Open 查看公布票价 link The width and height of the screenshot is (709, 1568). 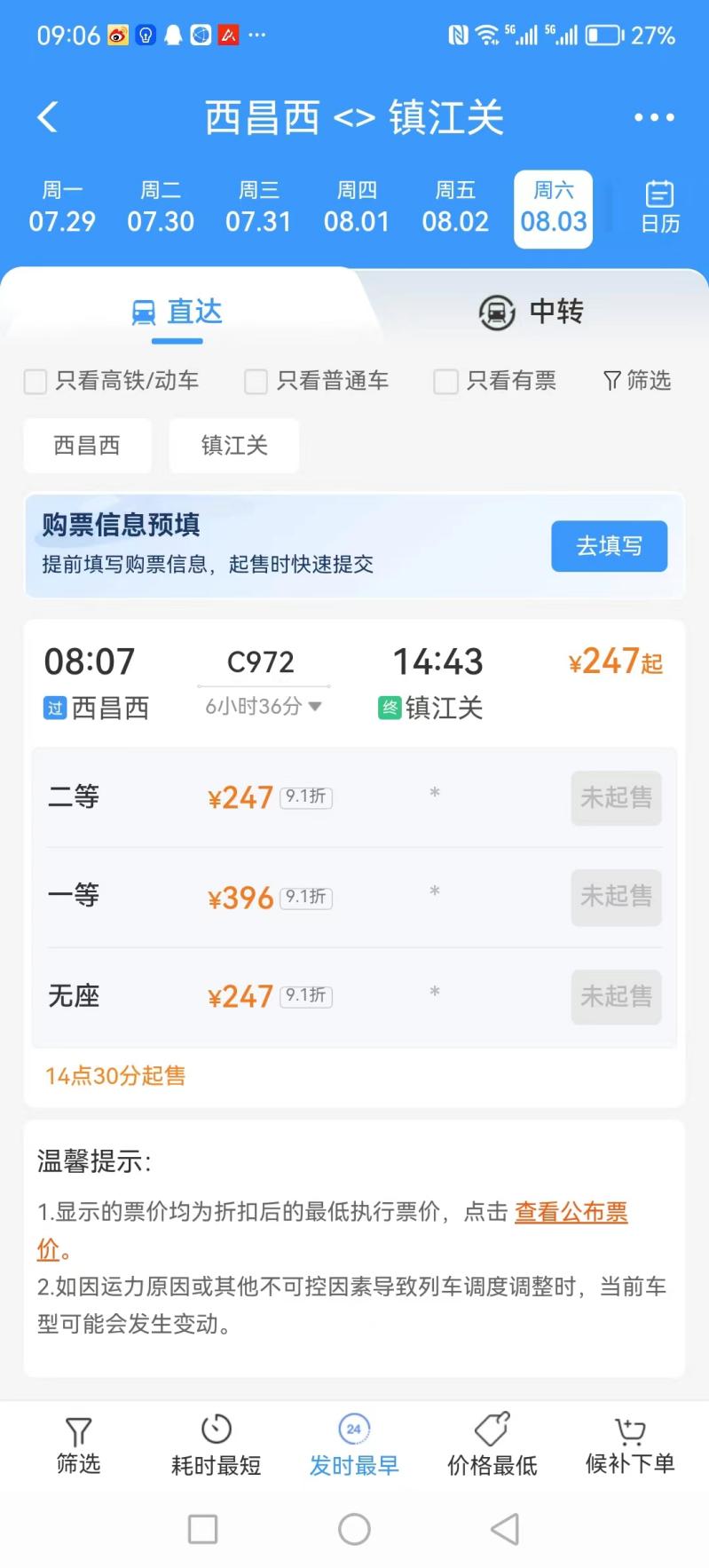(332, 1230)
